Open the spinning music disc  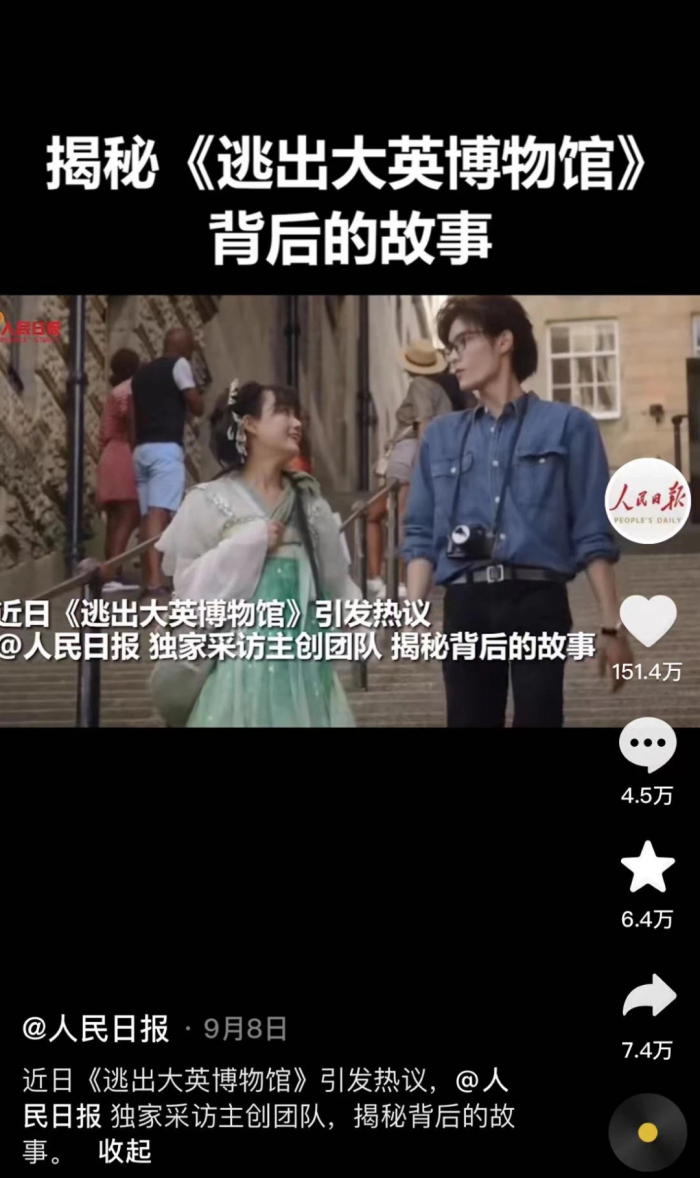click(x=648, y=1132)
